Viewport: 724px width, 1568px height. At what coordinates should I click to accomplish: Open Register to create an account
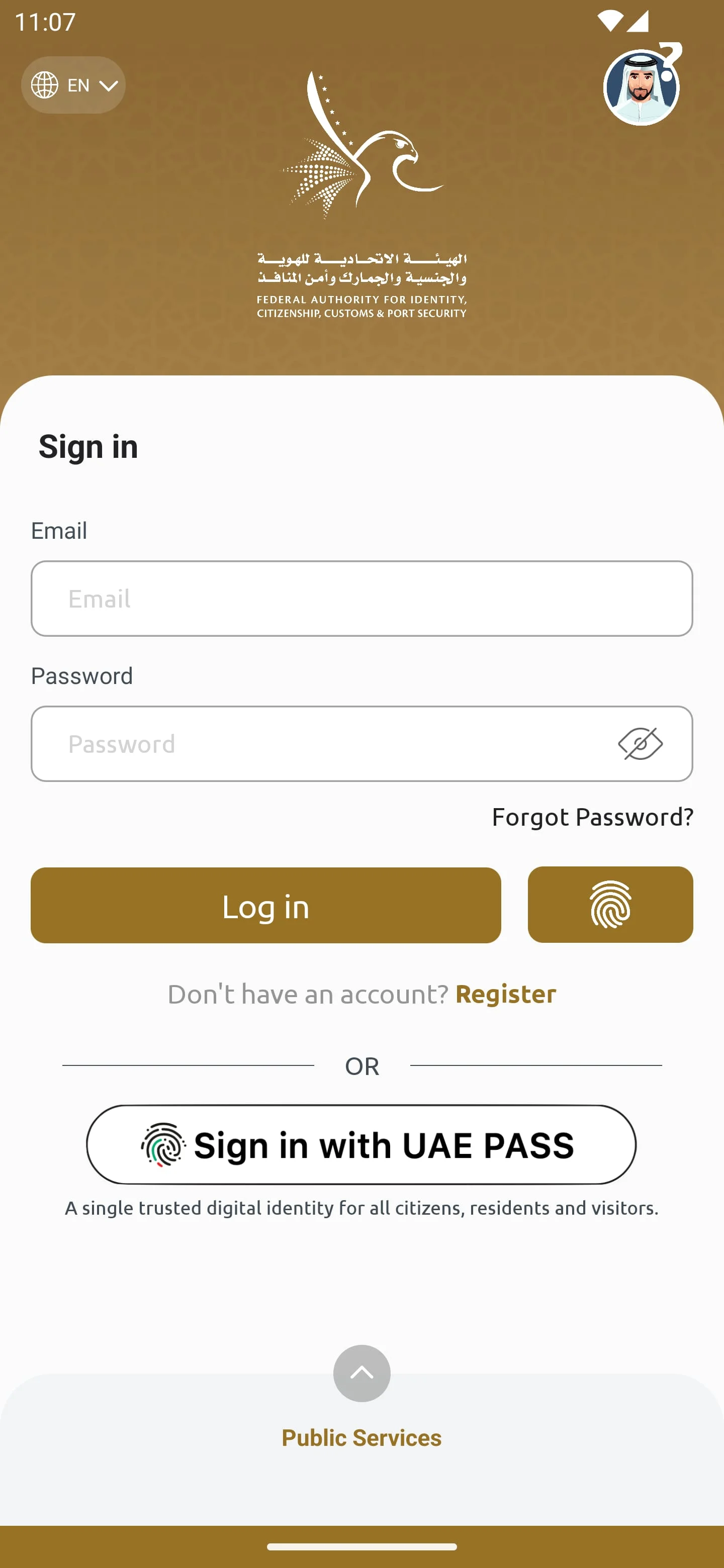[505, 994]
